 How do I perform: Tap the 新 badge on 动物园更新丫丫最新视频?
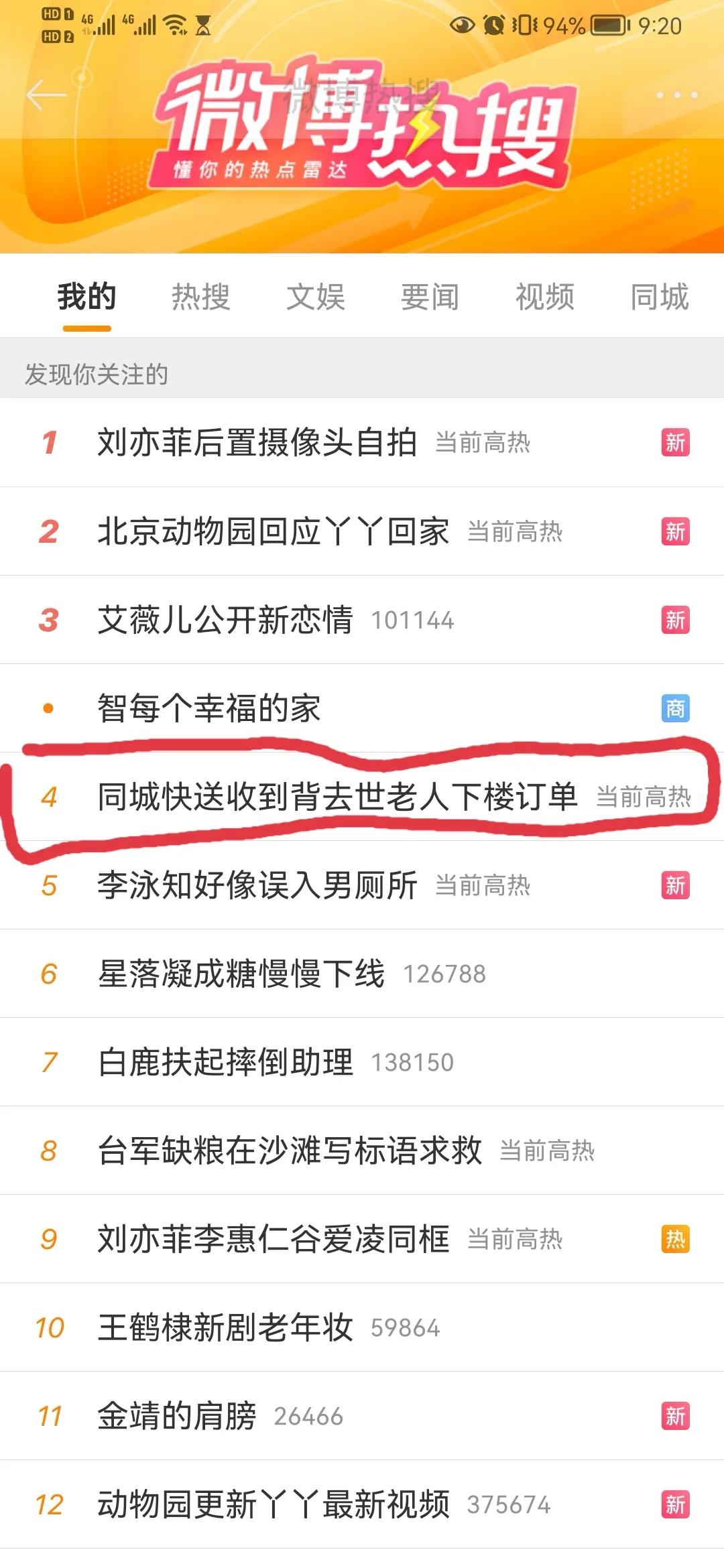point(674,1504)
